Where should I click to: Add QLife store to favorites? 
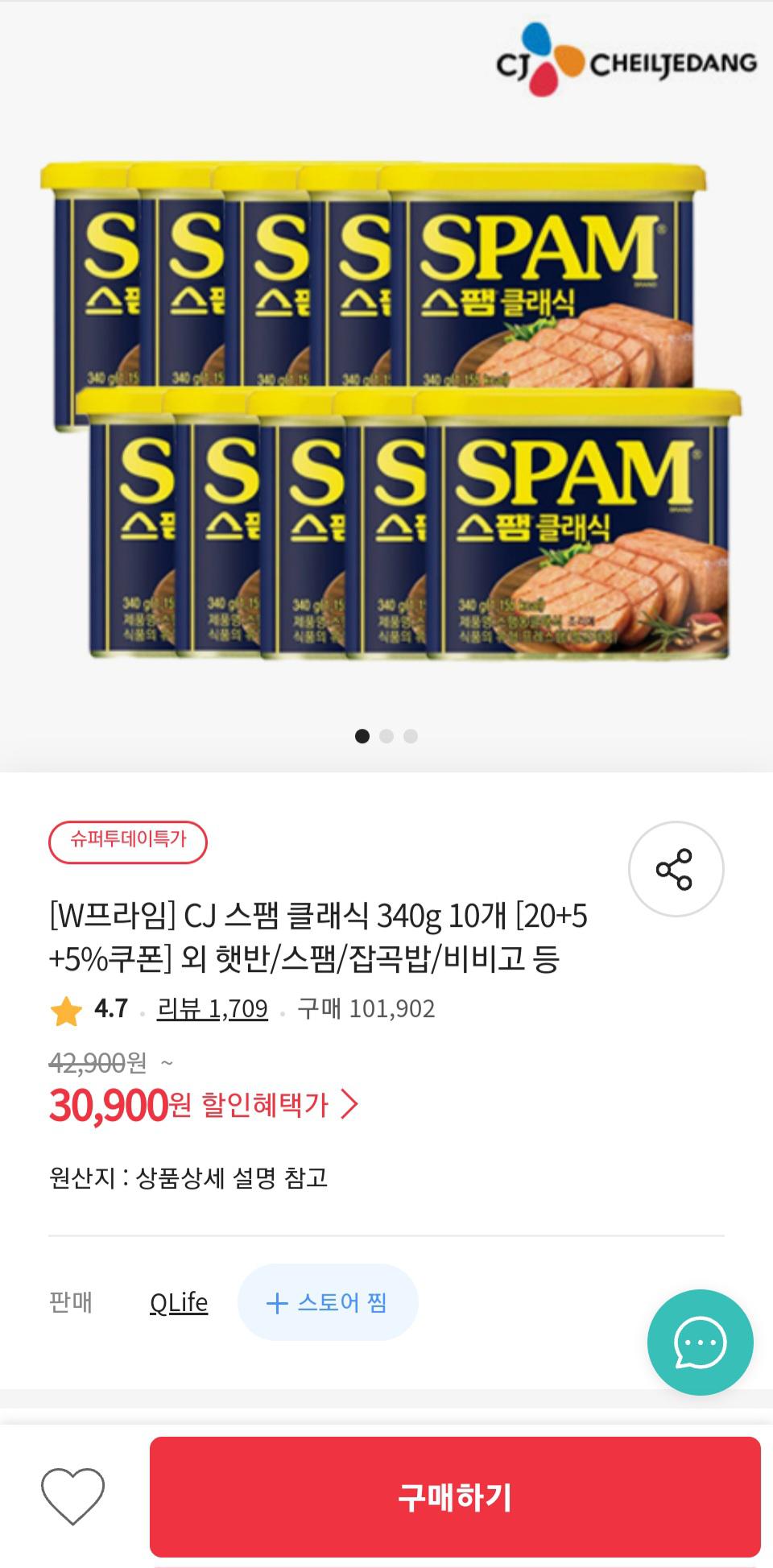(x=328, y=1302)
